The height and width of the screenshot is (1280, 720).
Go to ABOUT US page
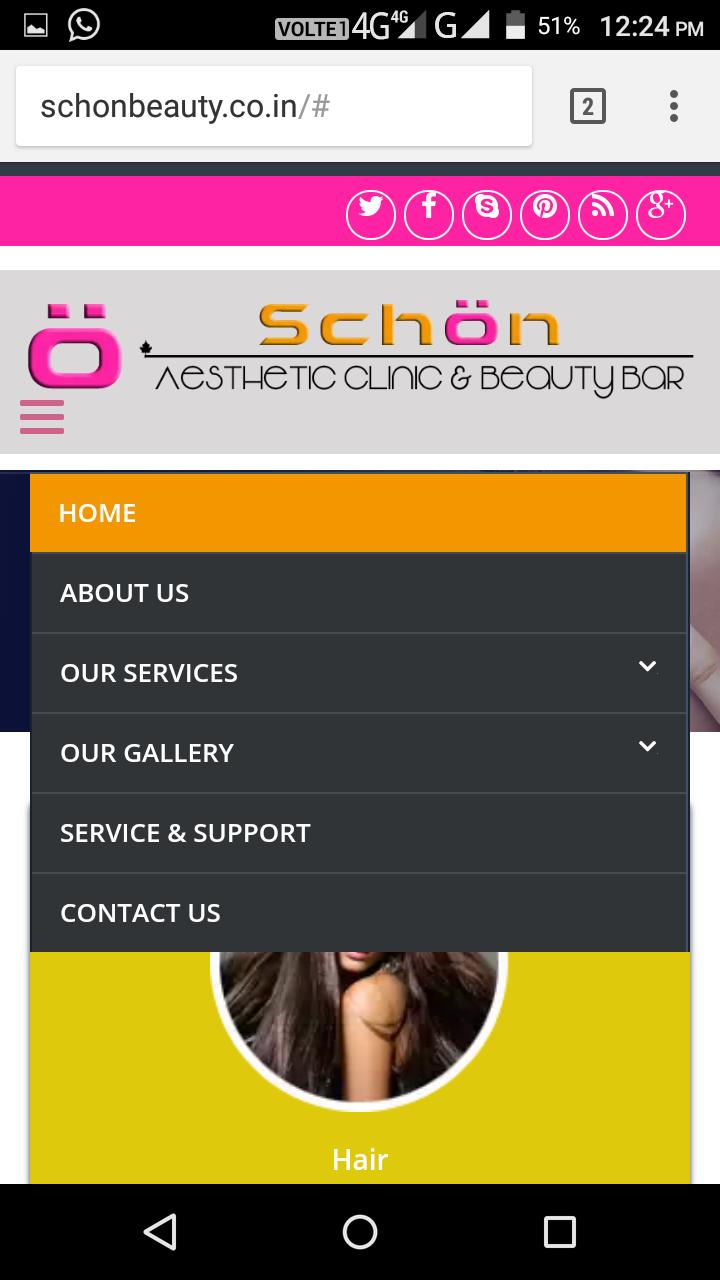[124, 593]
